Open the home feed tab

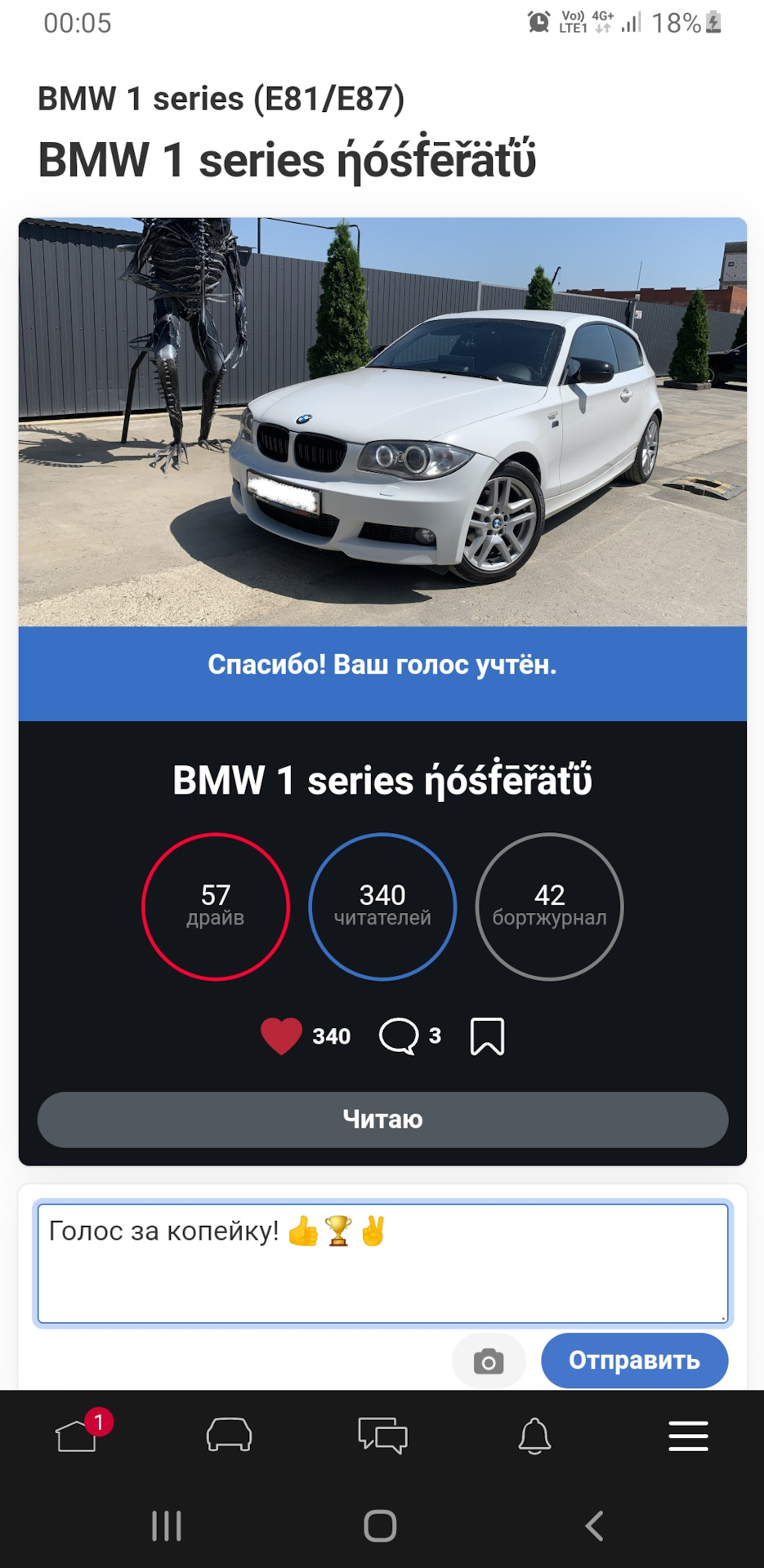[77, 1436]
